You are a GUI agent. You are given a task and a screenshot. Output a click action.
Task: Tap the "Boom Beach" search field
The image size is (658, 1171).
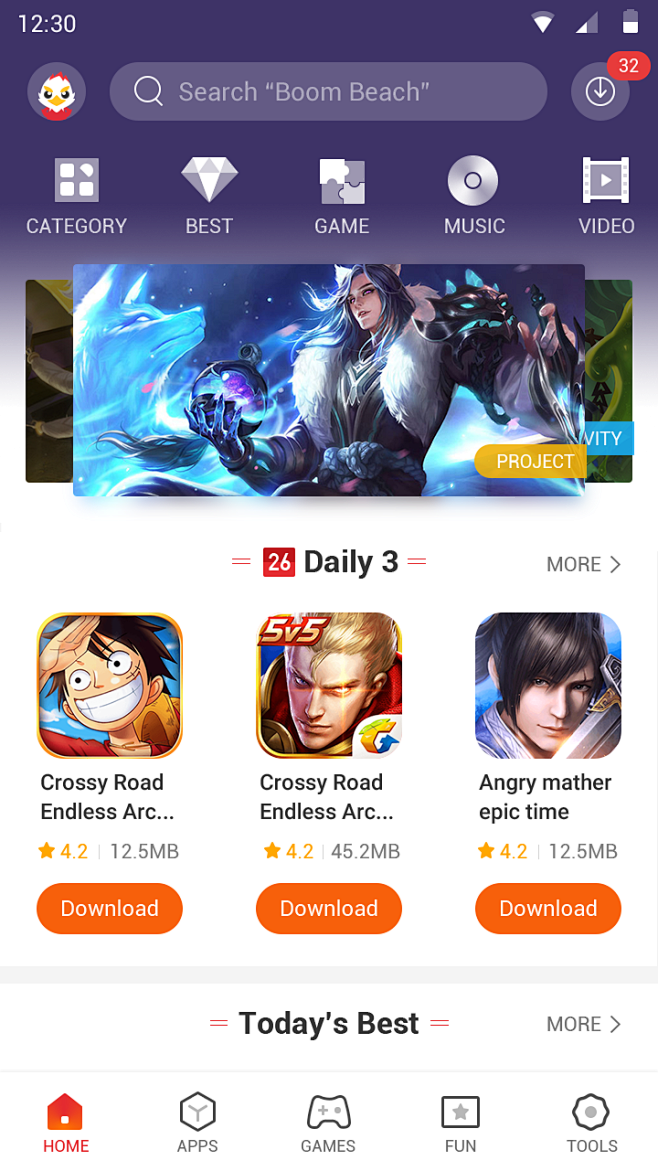tap(328, 92)
